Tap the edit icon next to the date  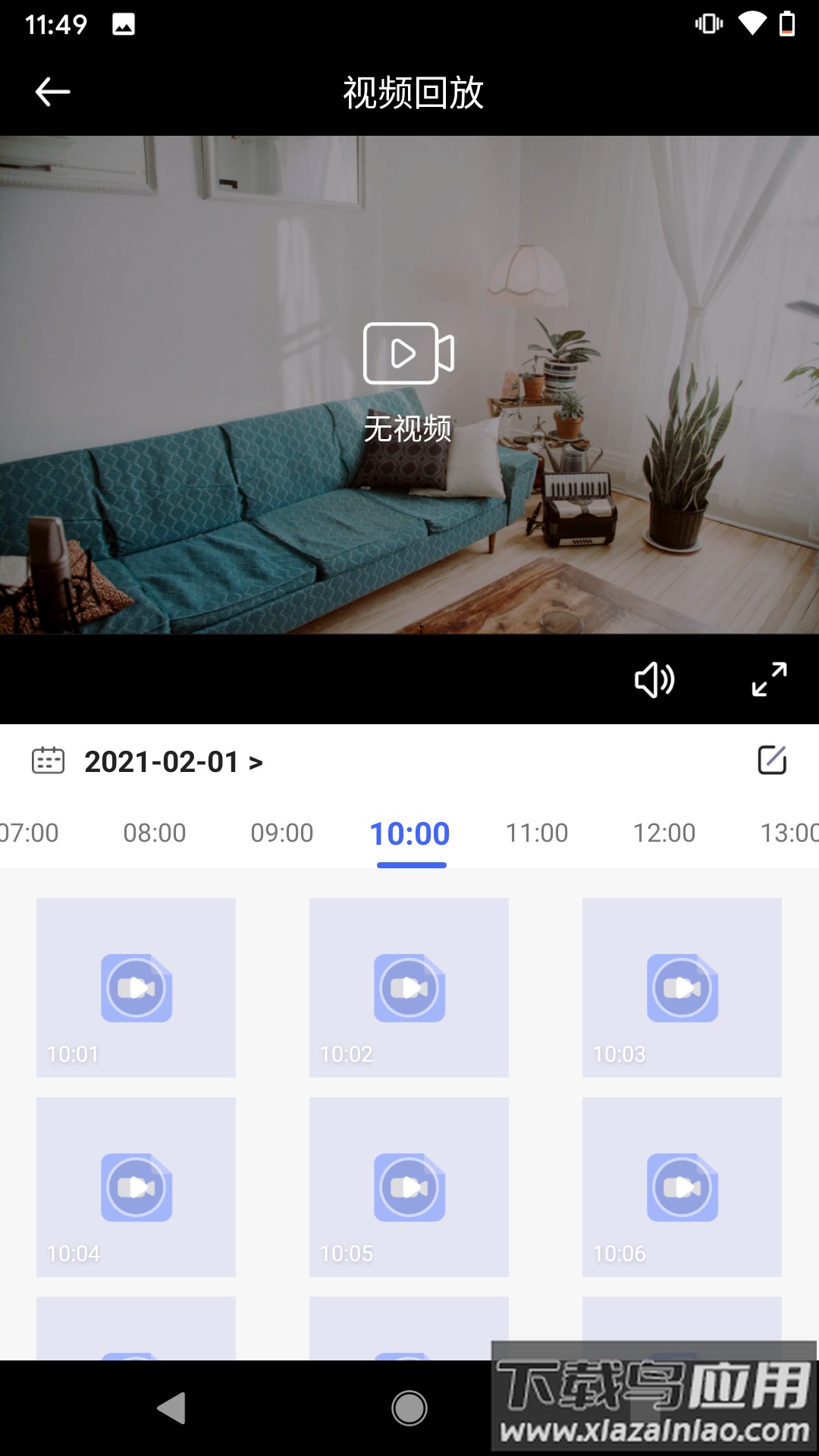pyautogui.click(x=770, y=761)
